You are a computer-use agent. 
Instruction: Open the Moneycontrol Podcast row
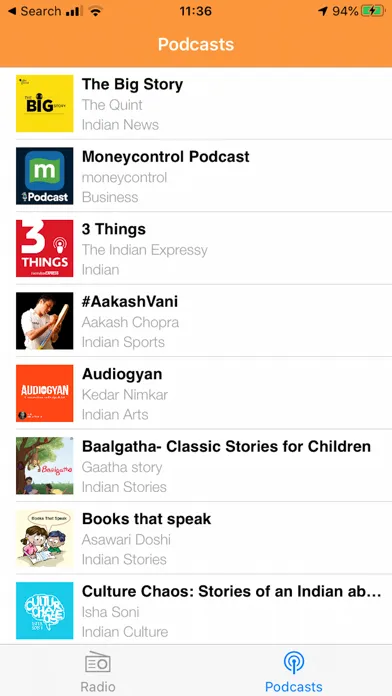click(x=196, y=176)
